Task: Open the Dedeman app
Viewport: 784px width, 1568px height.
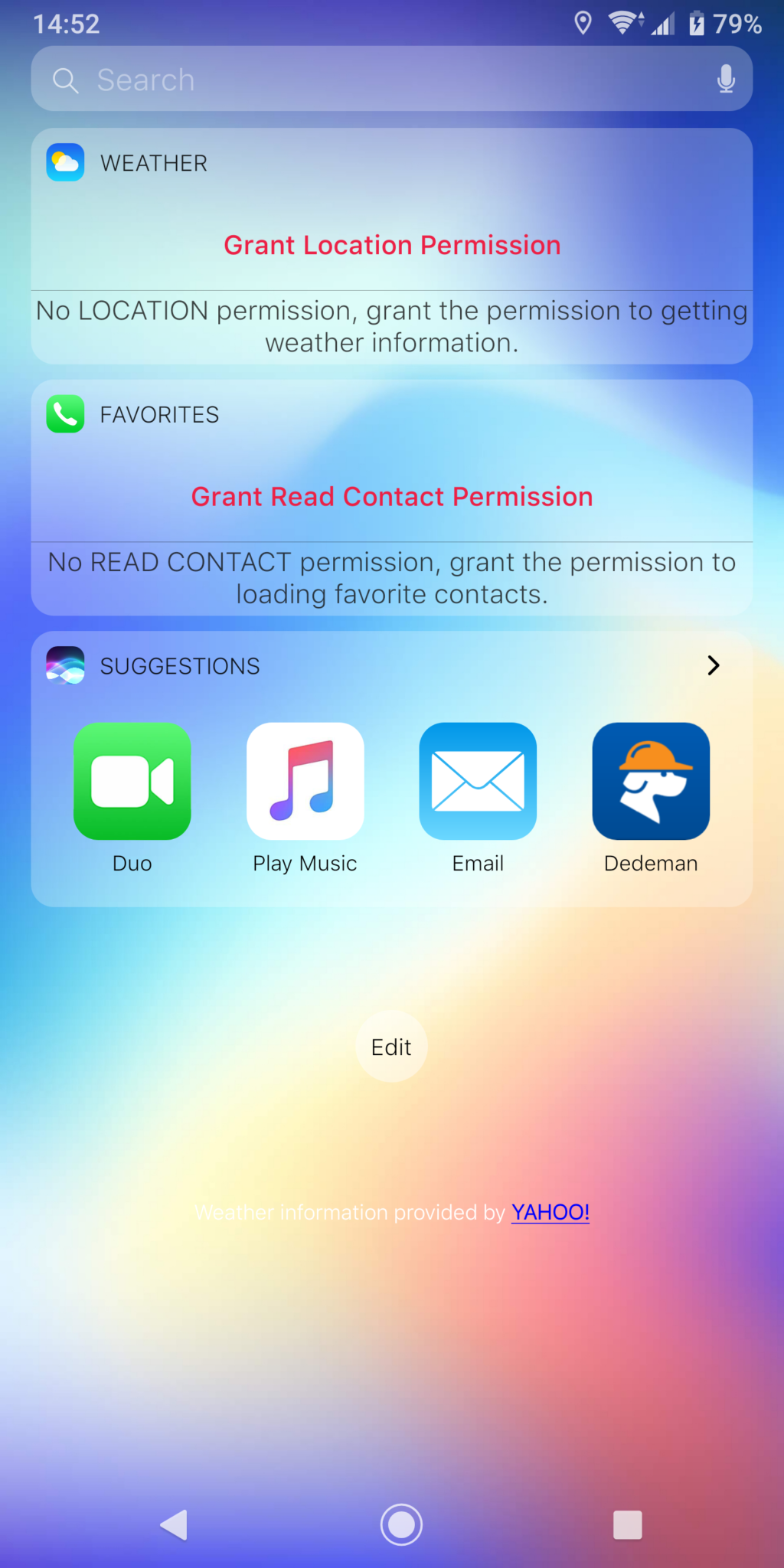Action: click(651, 798)
